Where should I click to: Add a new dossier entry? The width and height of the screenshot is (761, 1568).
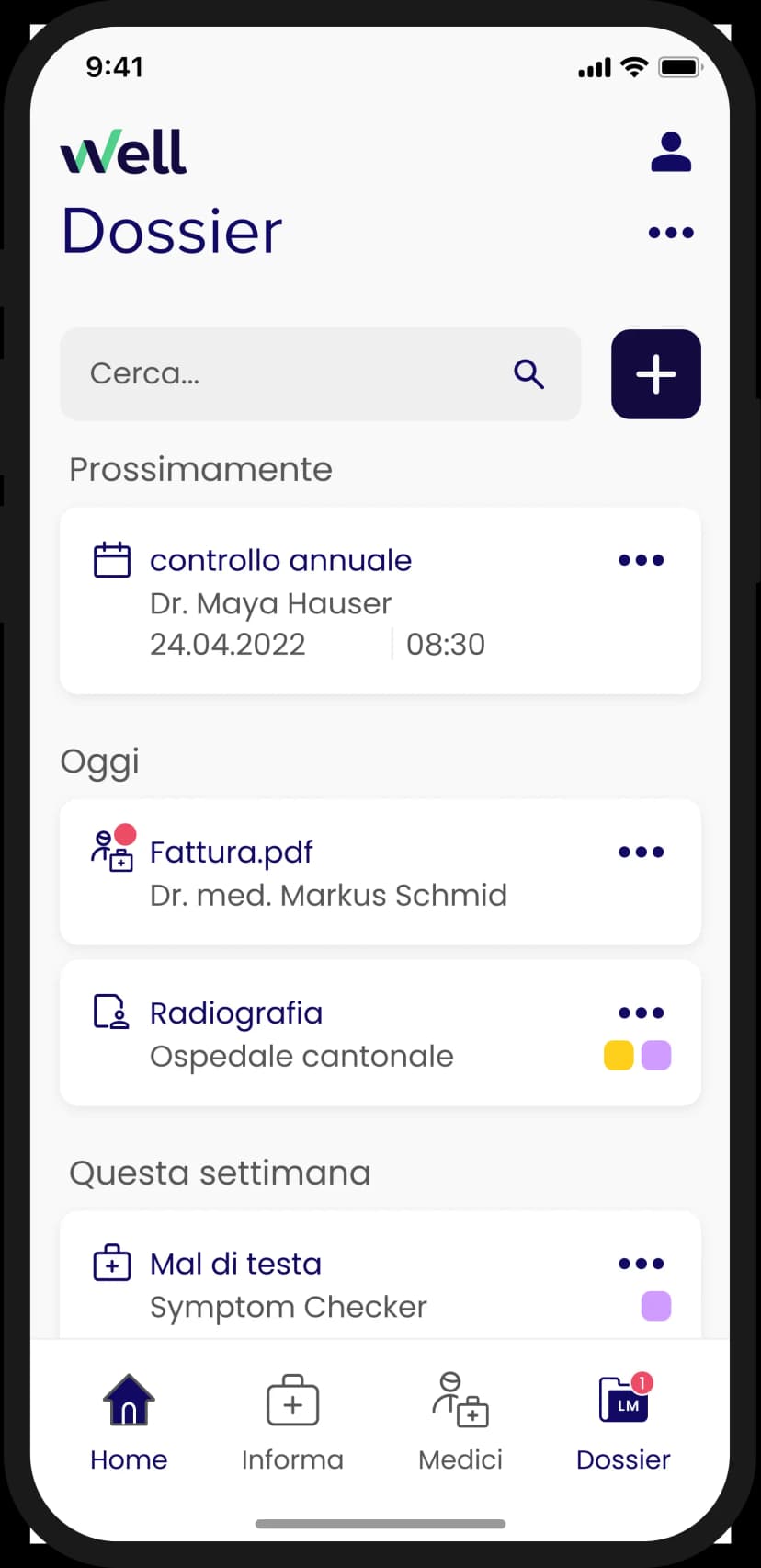tap(655, 374)
